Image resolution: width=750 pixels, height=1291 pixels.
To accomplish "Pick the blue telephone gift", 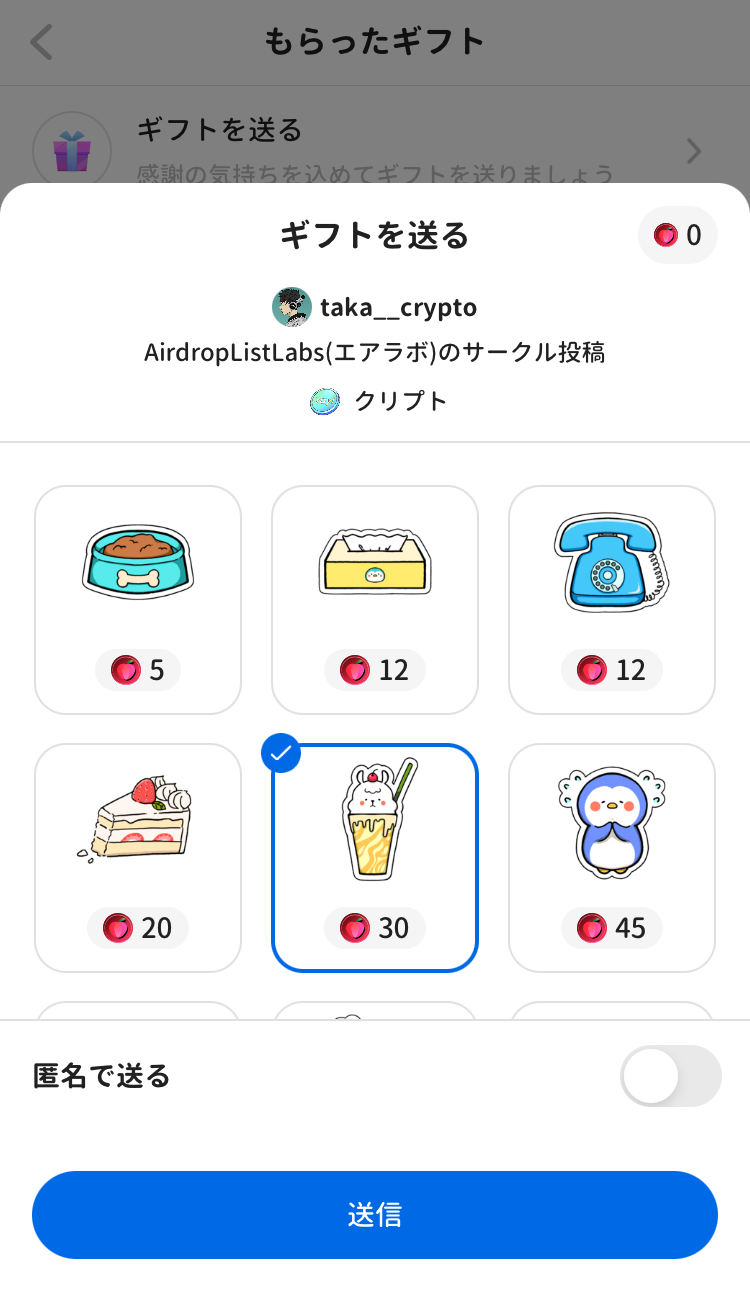I will 612,599.
